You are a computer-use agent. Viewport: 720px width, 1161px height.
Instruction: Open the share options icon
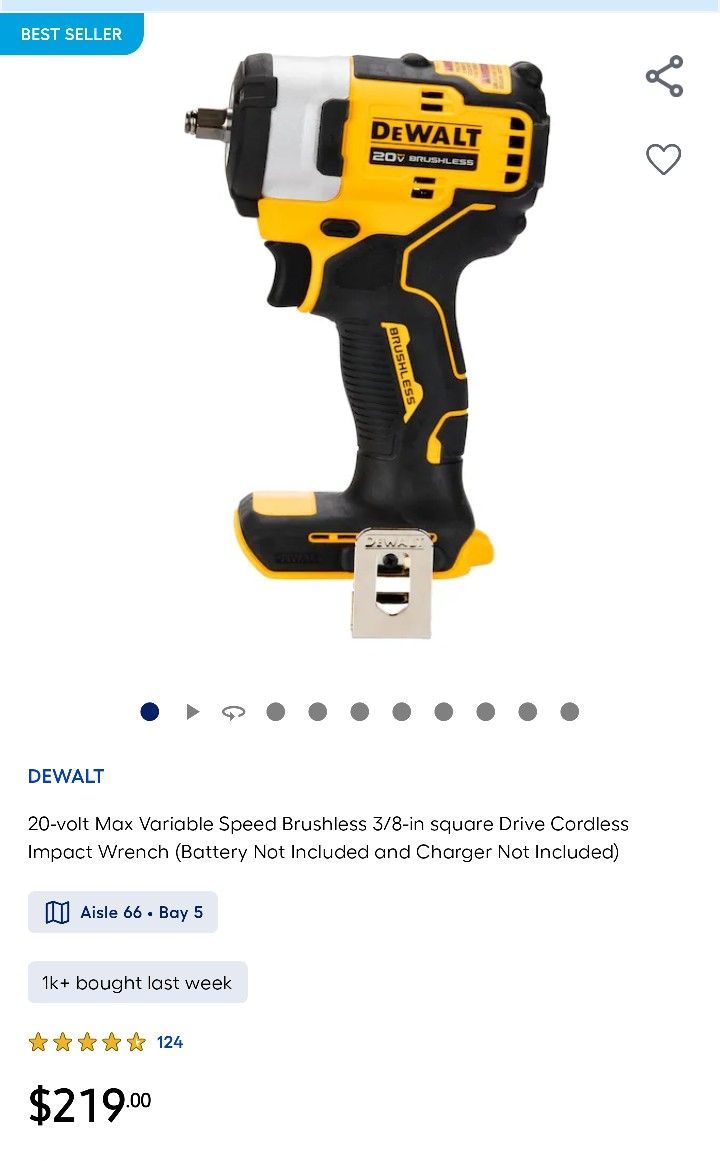663,74
